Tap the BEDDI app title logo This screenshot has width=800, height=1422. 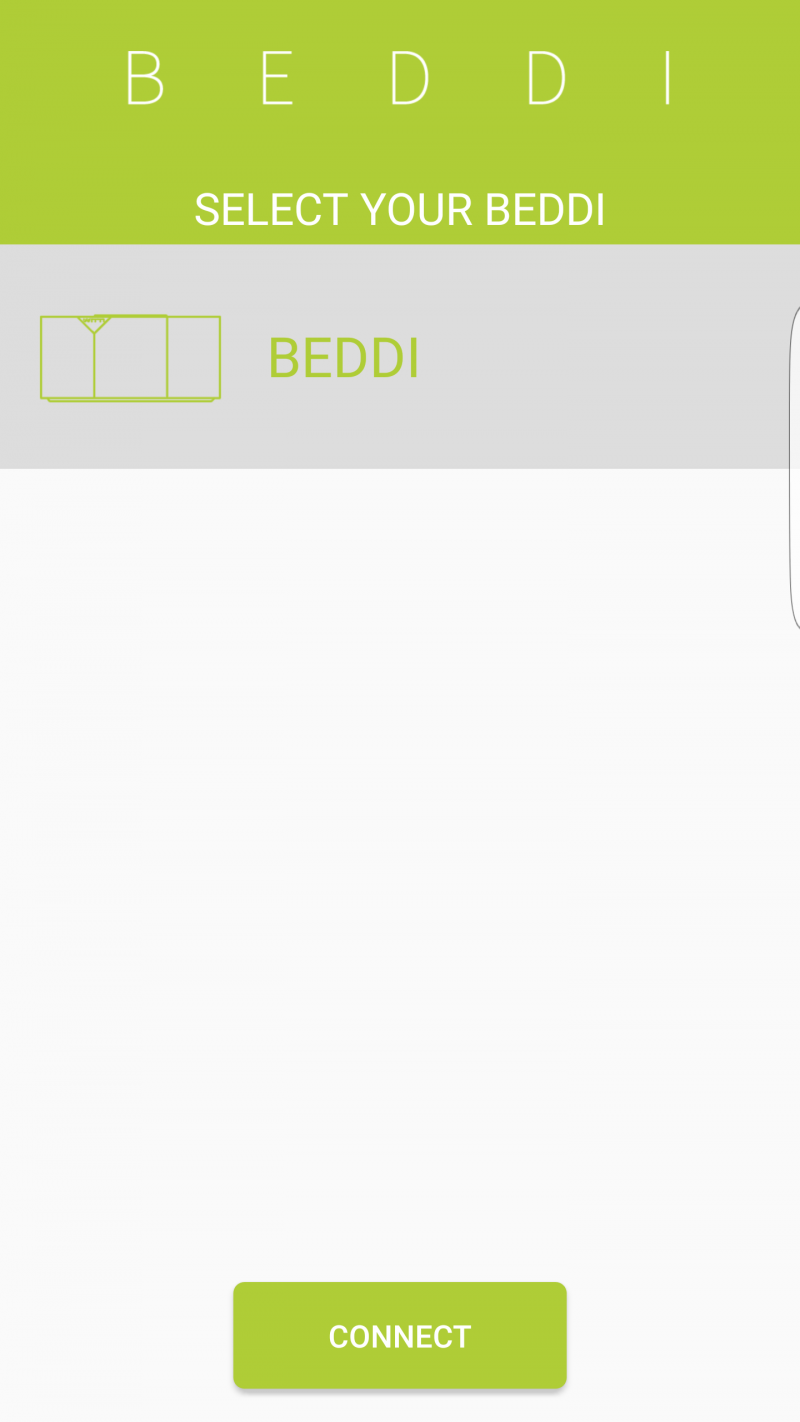pyautogui.click(x=400, y=78)
